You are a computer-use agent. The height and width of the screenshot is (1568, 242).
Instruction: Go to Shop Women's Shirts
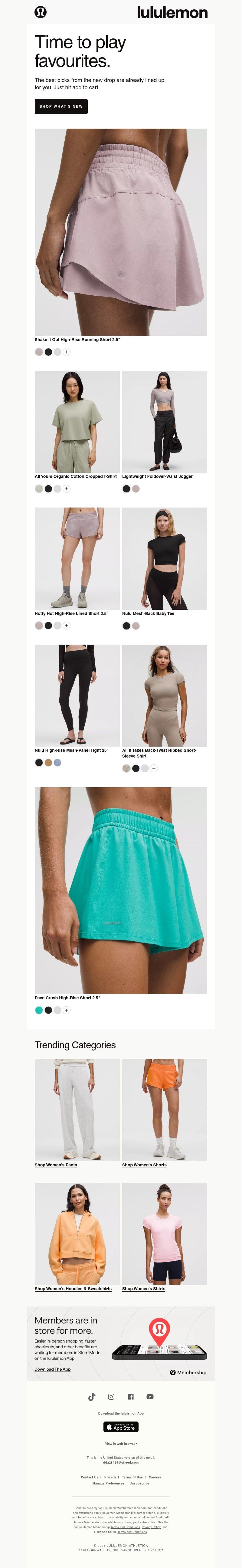coord(143,1289)
